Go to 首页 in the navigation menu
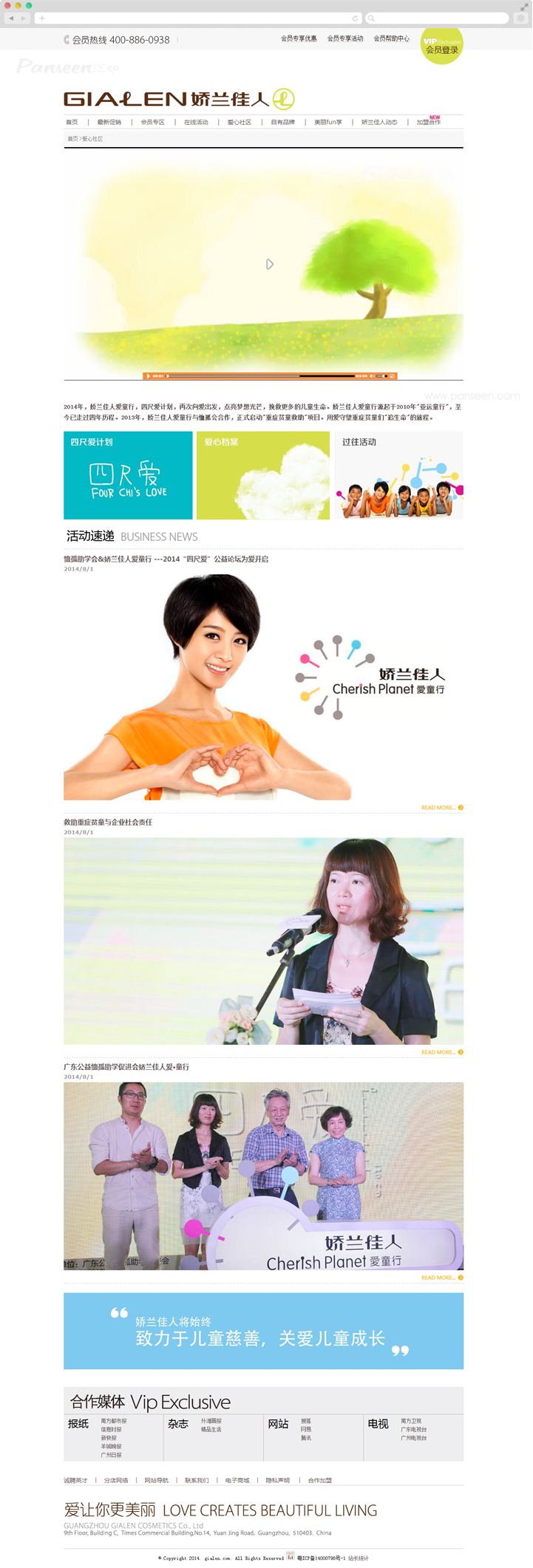Screen dimensions: 533x1568 72,122
